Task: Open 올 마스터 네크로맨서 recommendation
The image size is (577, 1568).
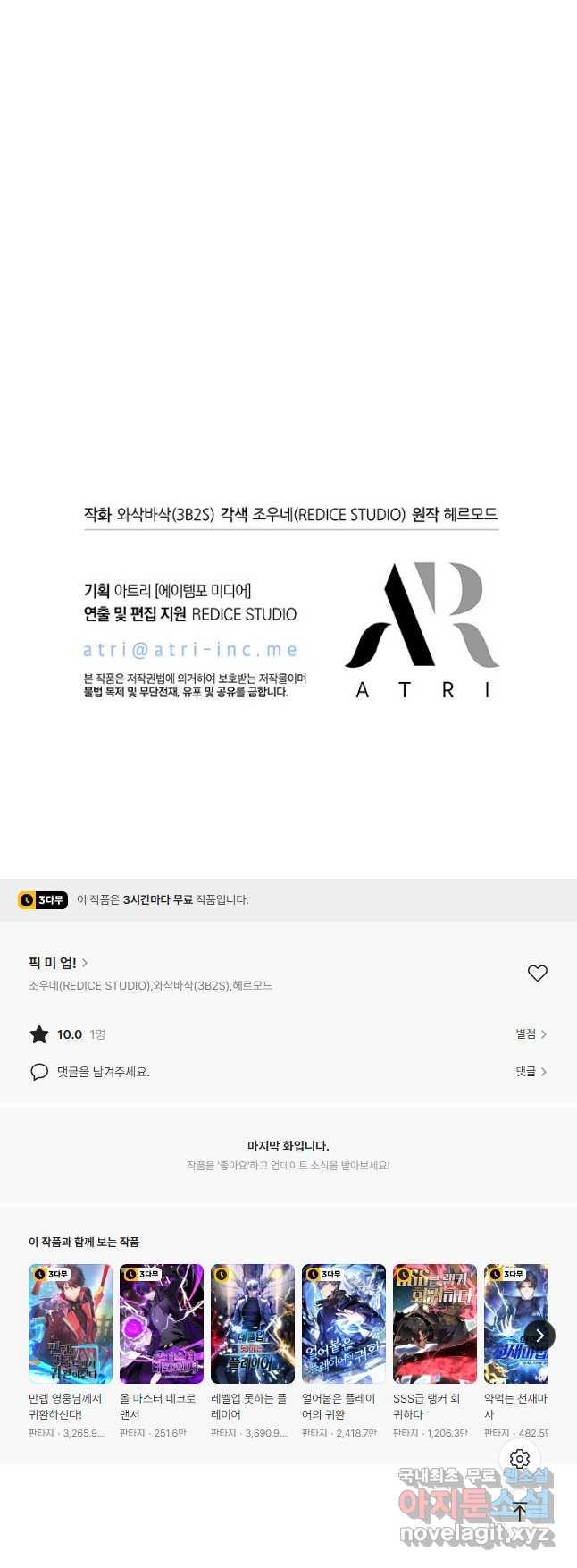Action: pyautogui.click(x=162, y=1324)
